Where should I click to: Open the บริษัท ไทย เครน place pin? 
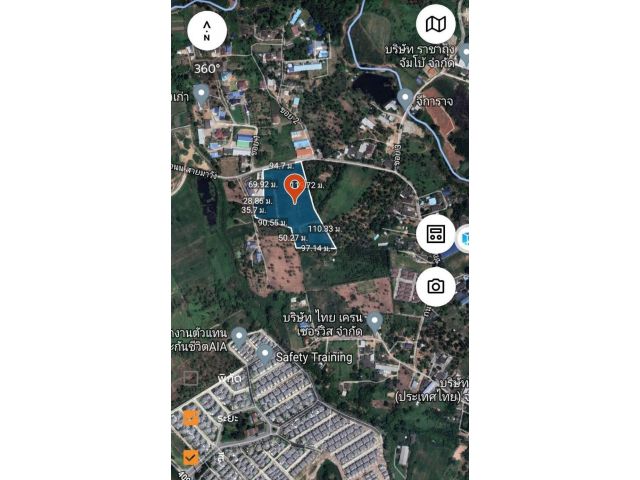[x=374, y=322]
